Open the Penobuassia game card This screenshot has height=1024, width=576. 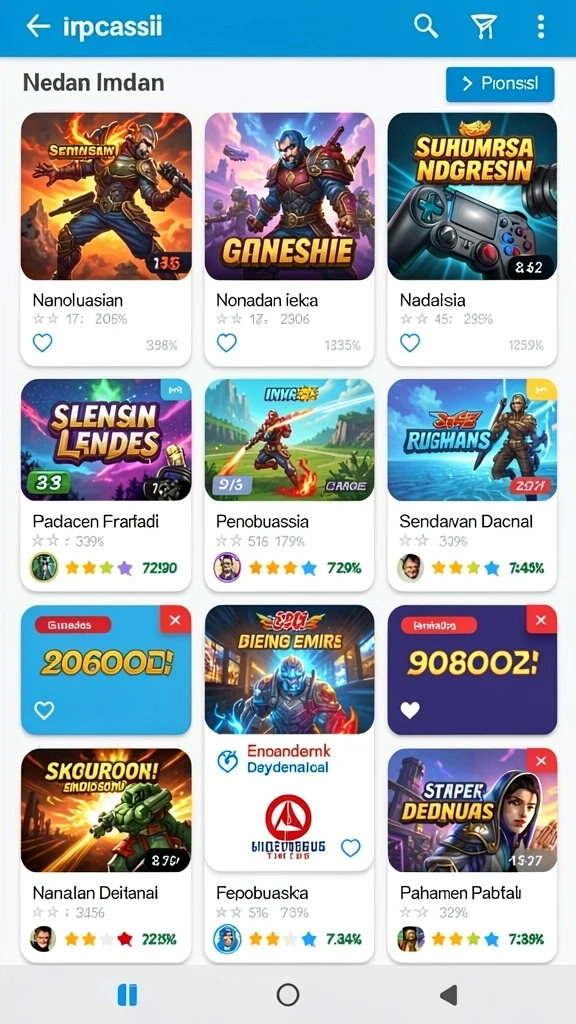[x=289, y=484]
